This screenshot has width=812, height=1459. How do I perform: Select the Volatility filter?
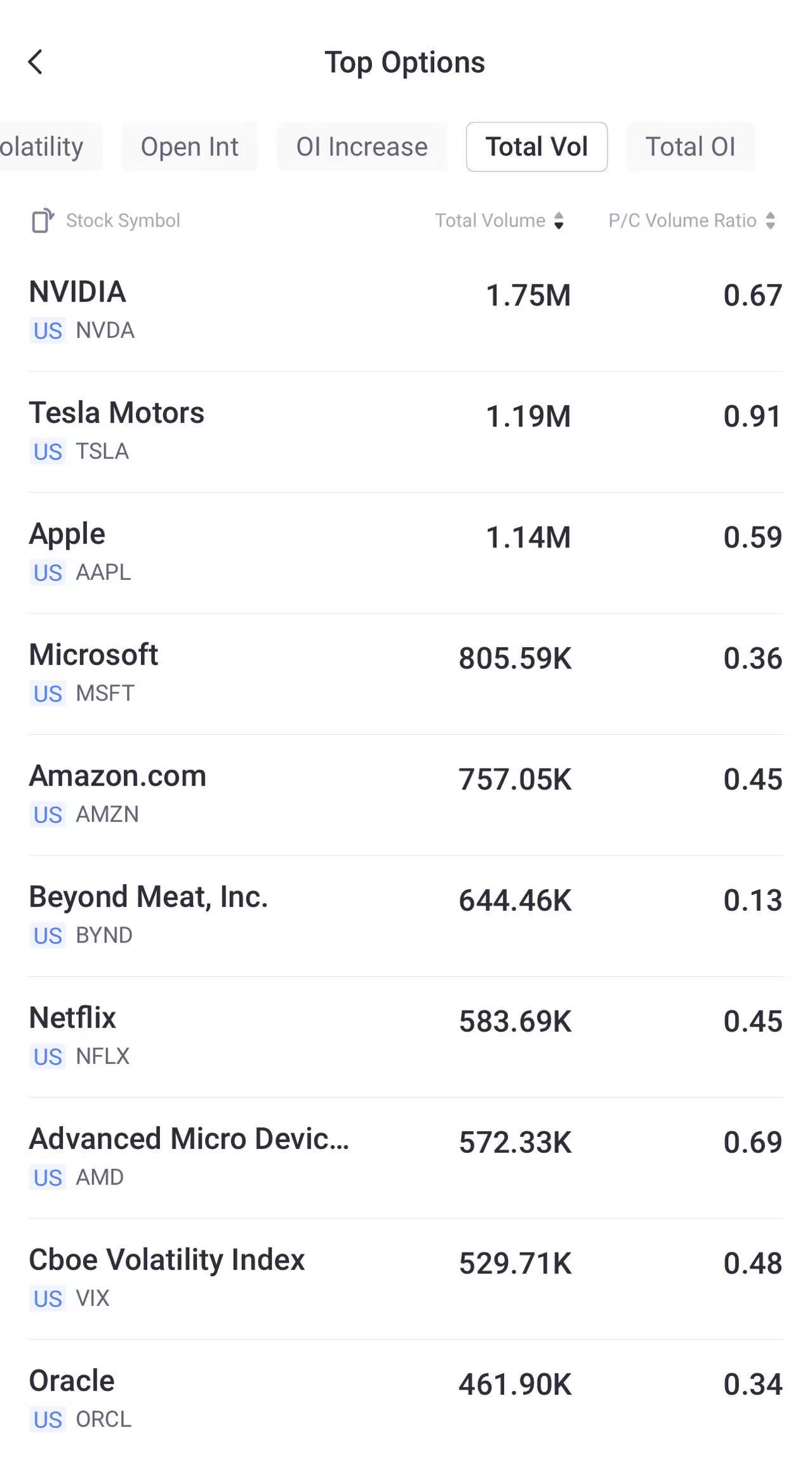(41, 146)
